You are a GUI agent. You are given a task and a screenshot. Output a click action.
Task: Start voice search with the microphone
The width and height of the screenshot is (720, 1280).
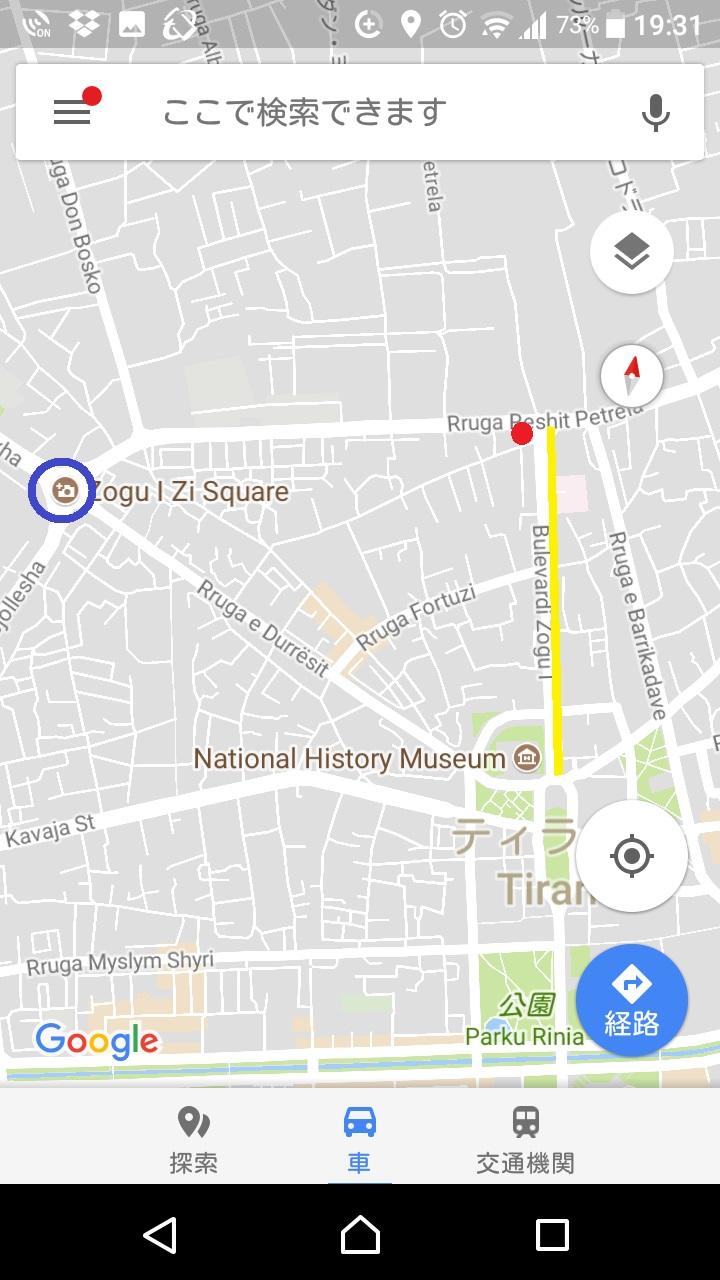click(x=655, y=112)
